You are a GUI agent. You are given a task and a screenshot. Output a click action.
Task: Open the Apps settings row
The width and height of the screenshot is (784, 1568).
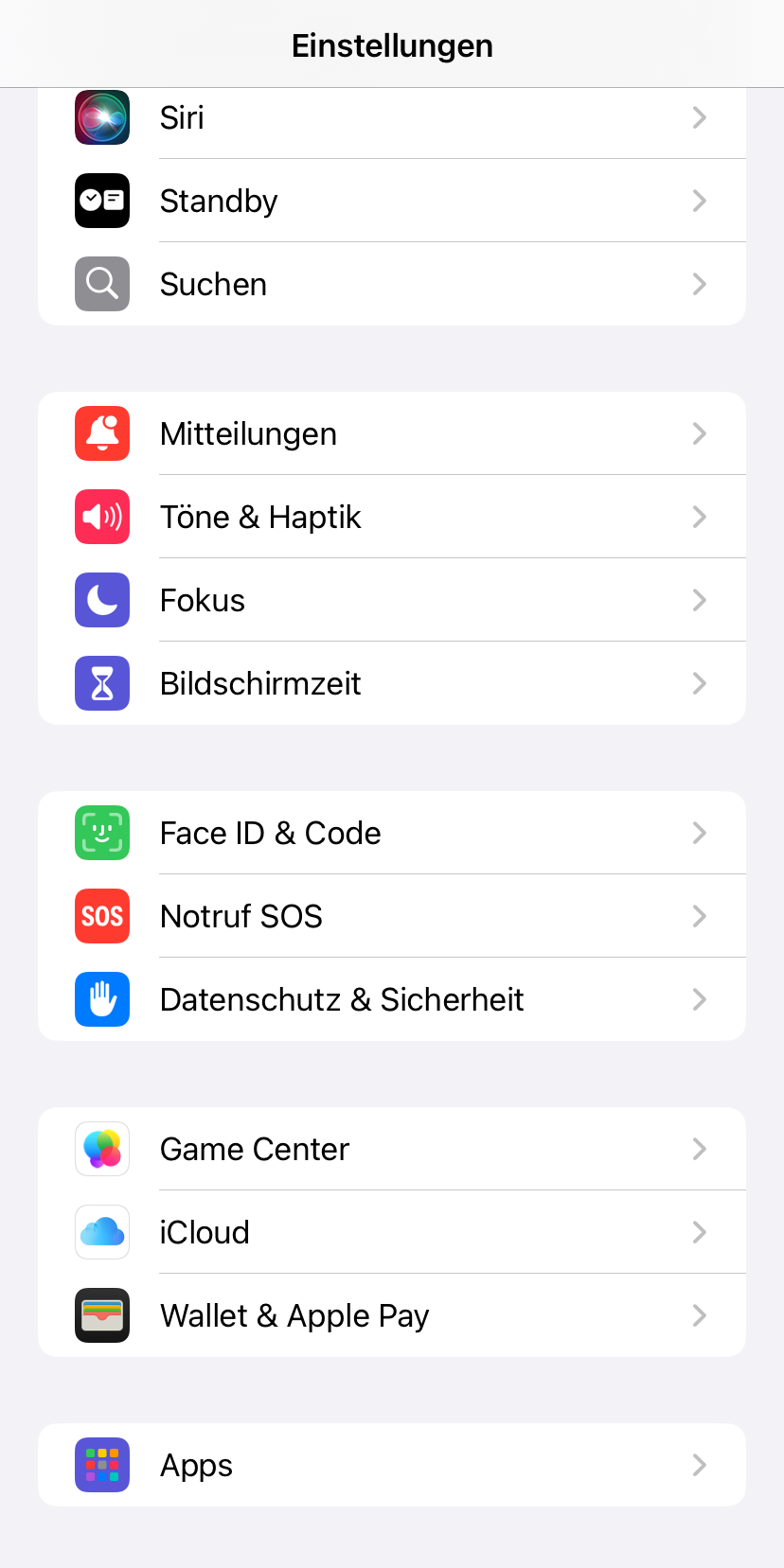(391, 1465)
